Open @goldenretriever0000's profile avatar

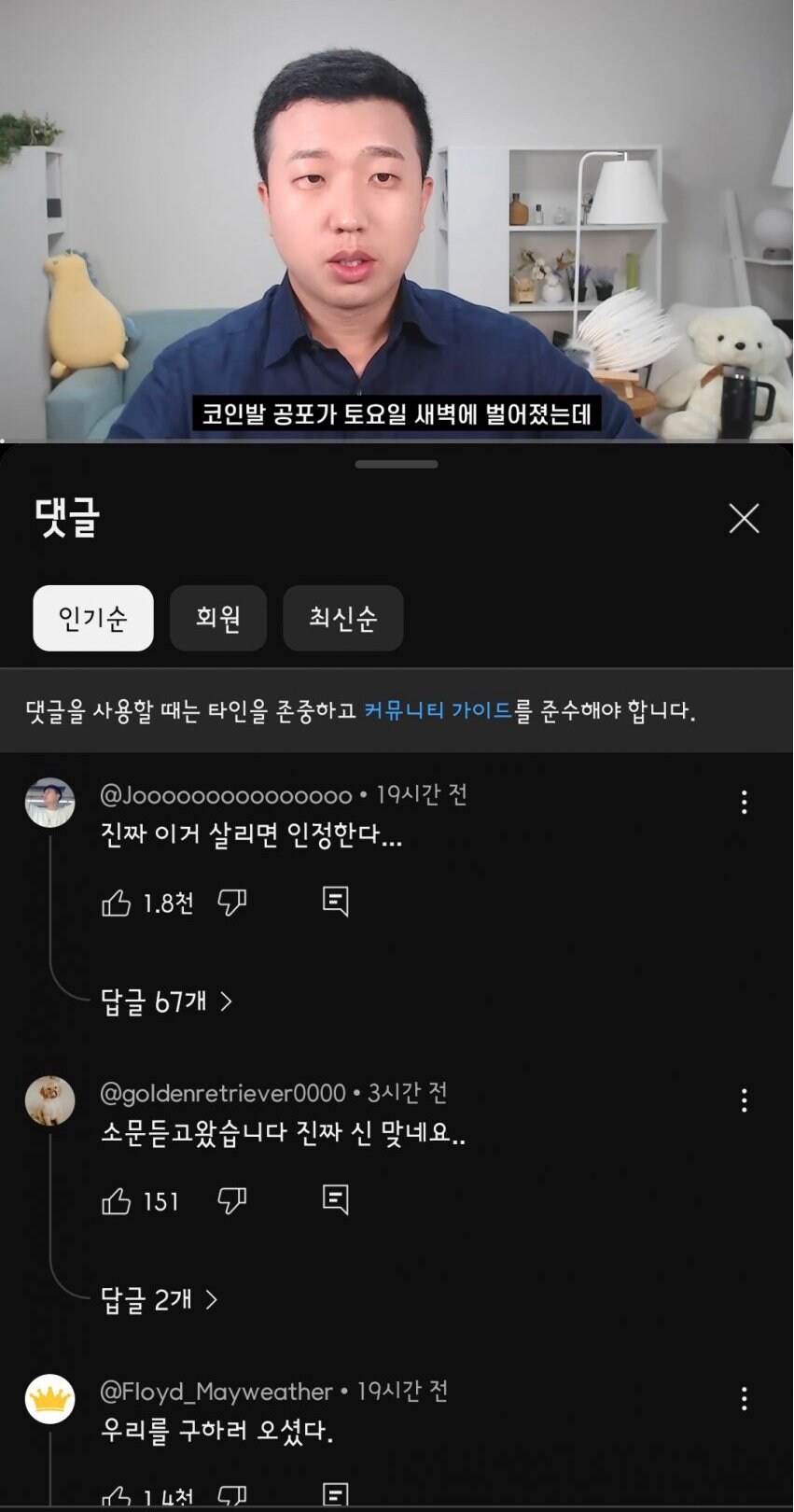pos(49,1100)
